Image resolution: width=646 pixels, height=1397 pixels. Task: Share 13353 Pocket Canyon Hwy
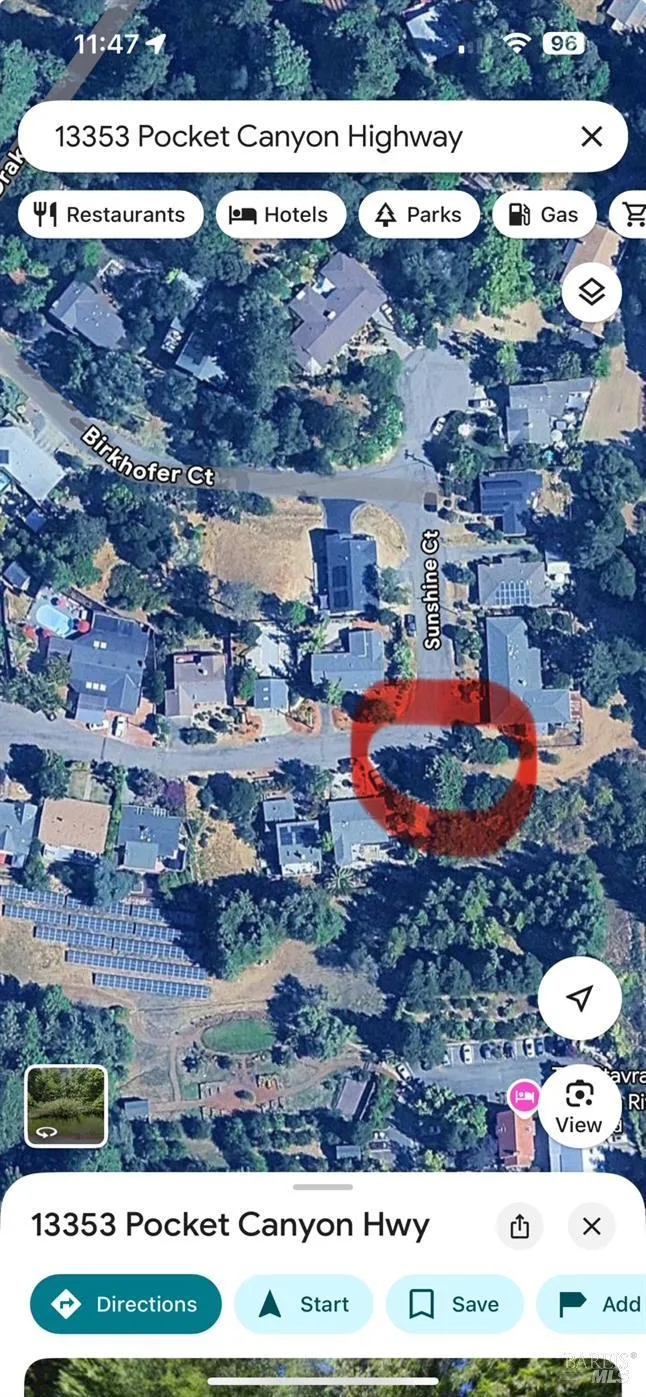[519, 1226]
